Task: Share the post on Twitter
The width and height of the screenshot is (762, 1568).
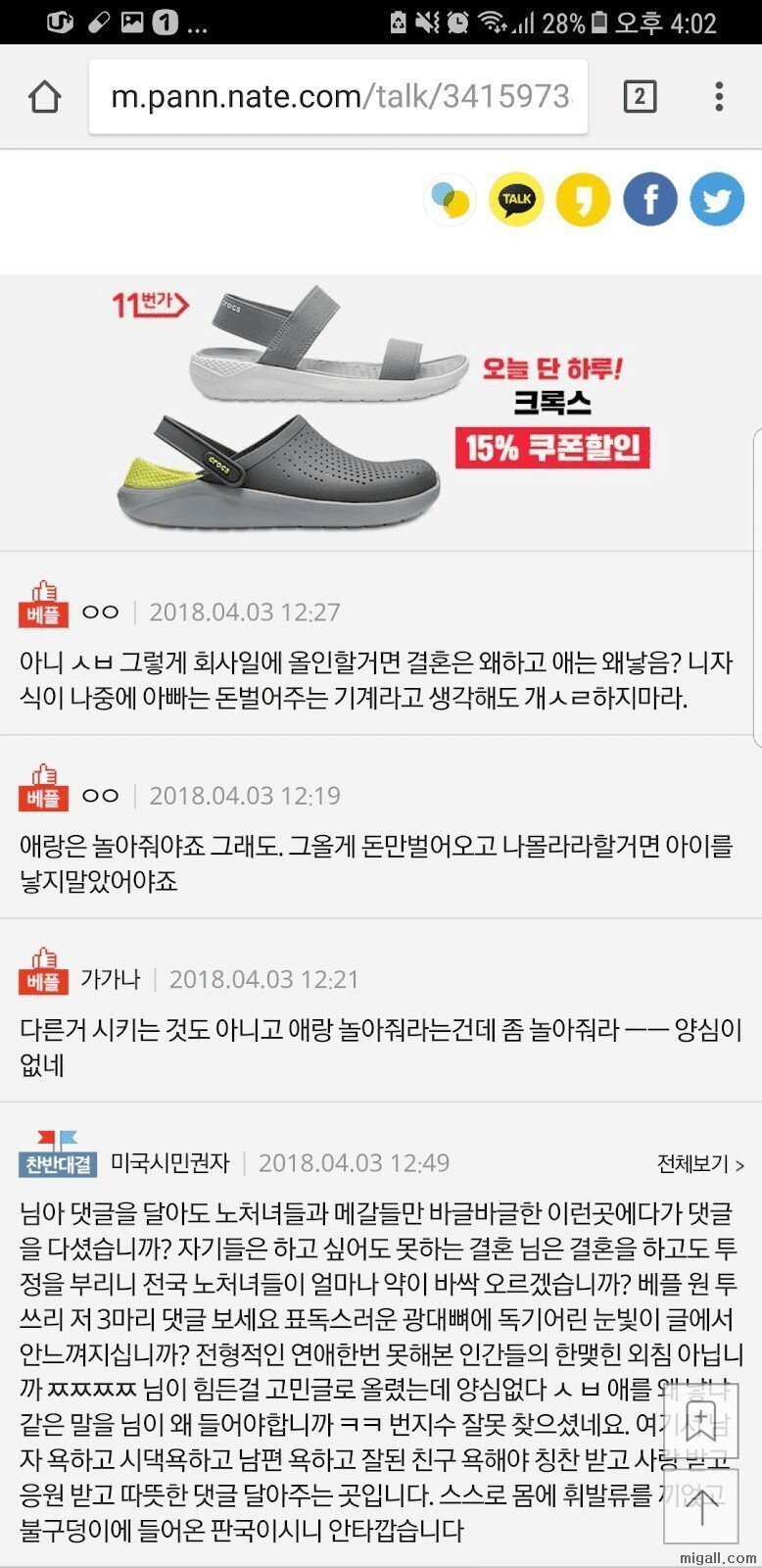Action: click(x=717, y=199)
